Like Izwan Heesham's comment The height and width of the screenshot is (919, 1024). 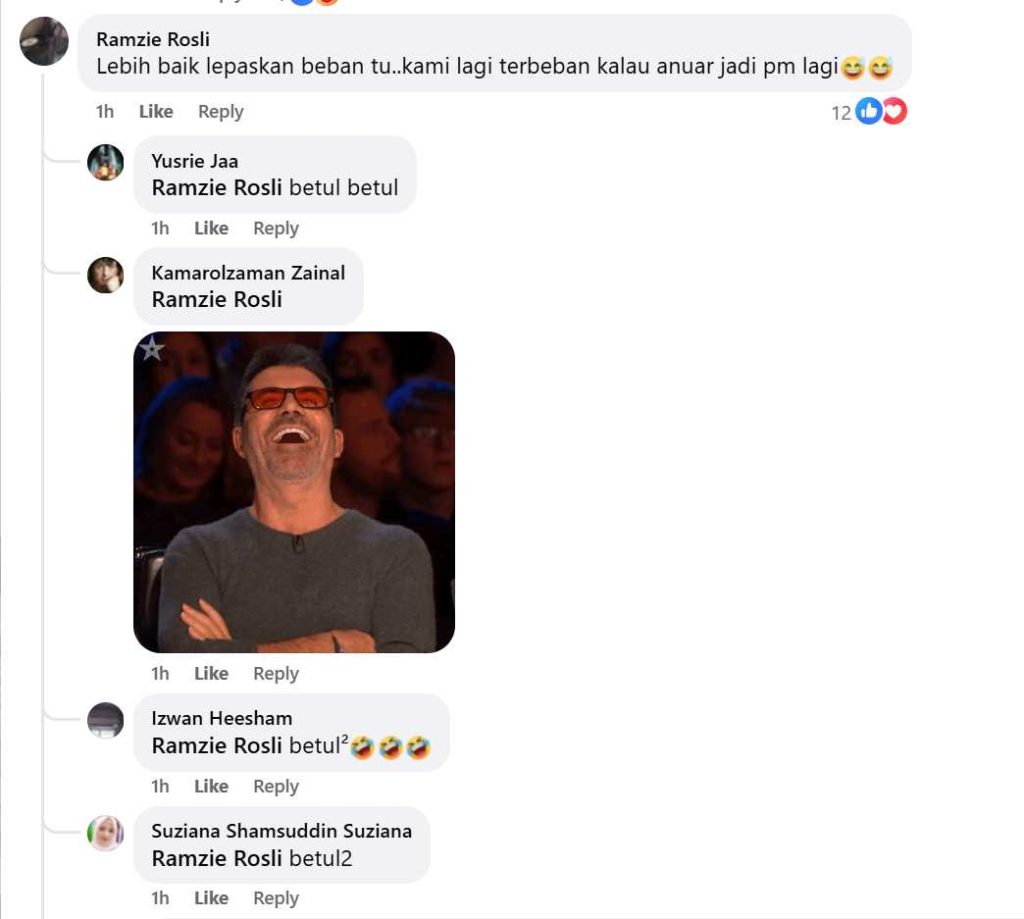[211, 787]
